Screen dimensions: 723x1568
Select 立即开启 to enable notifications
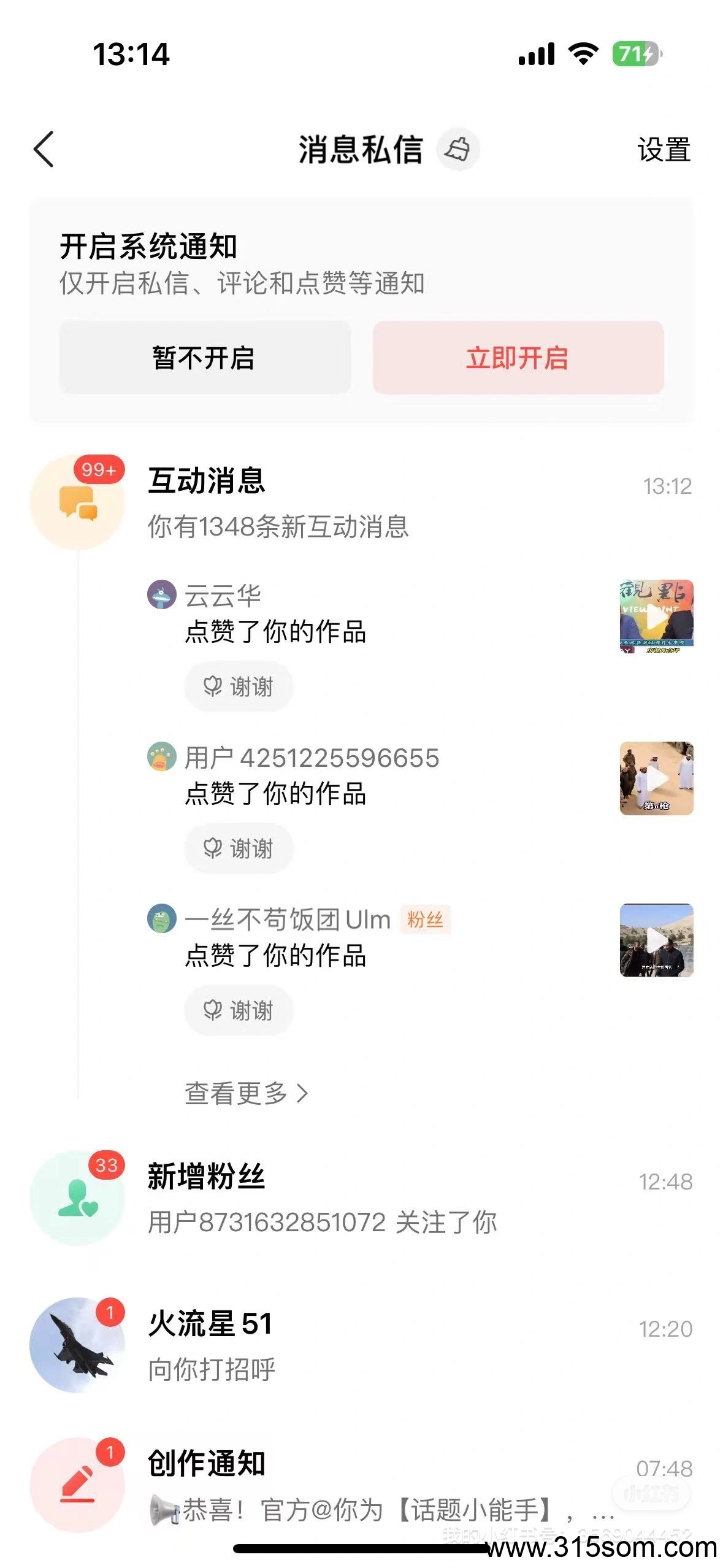tap(518, 357)
